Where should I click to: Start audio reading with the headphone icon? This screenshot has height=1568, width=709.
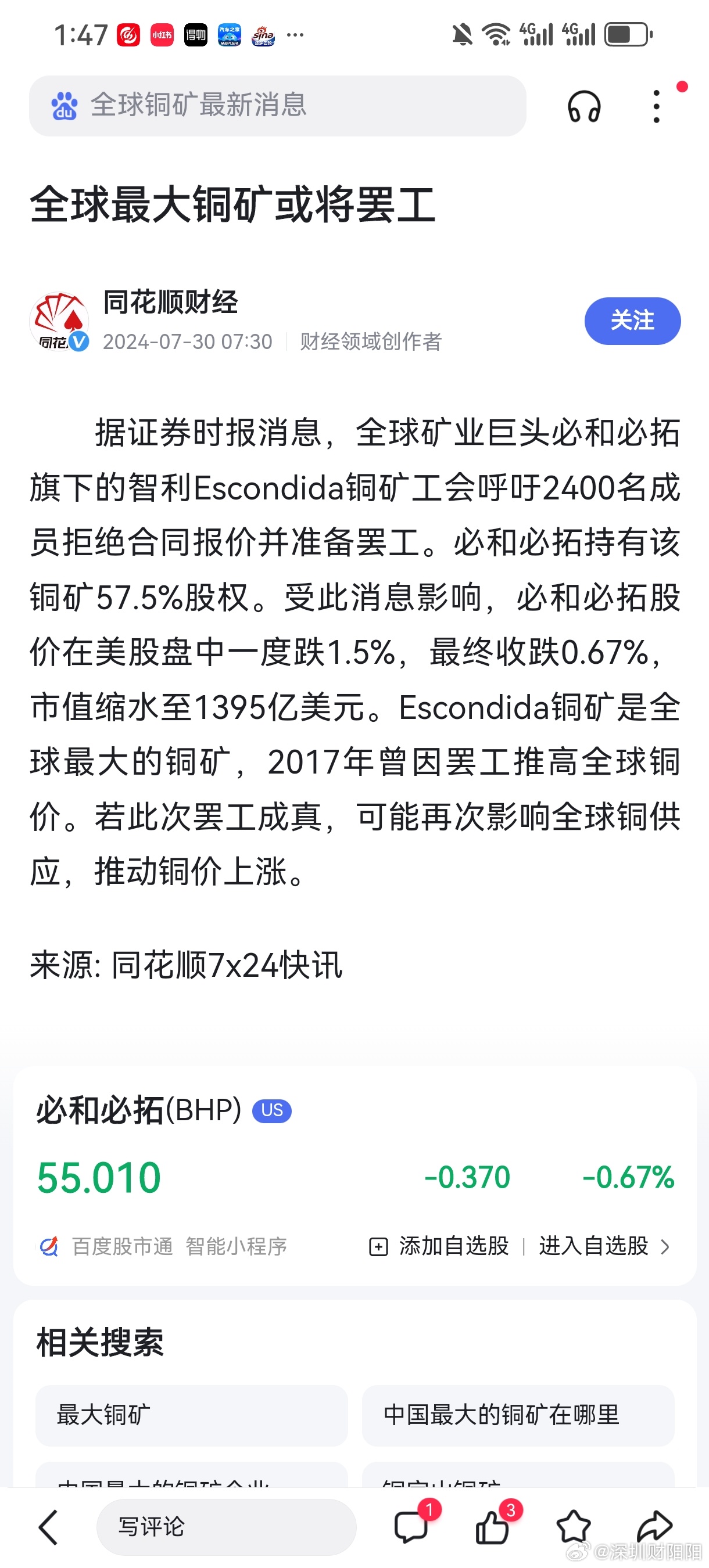click(584, 106)
